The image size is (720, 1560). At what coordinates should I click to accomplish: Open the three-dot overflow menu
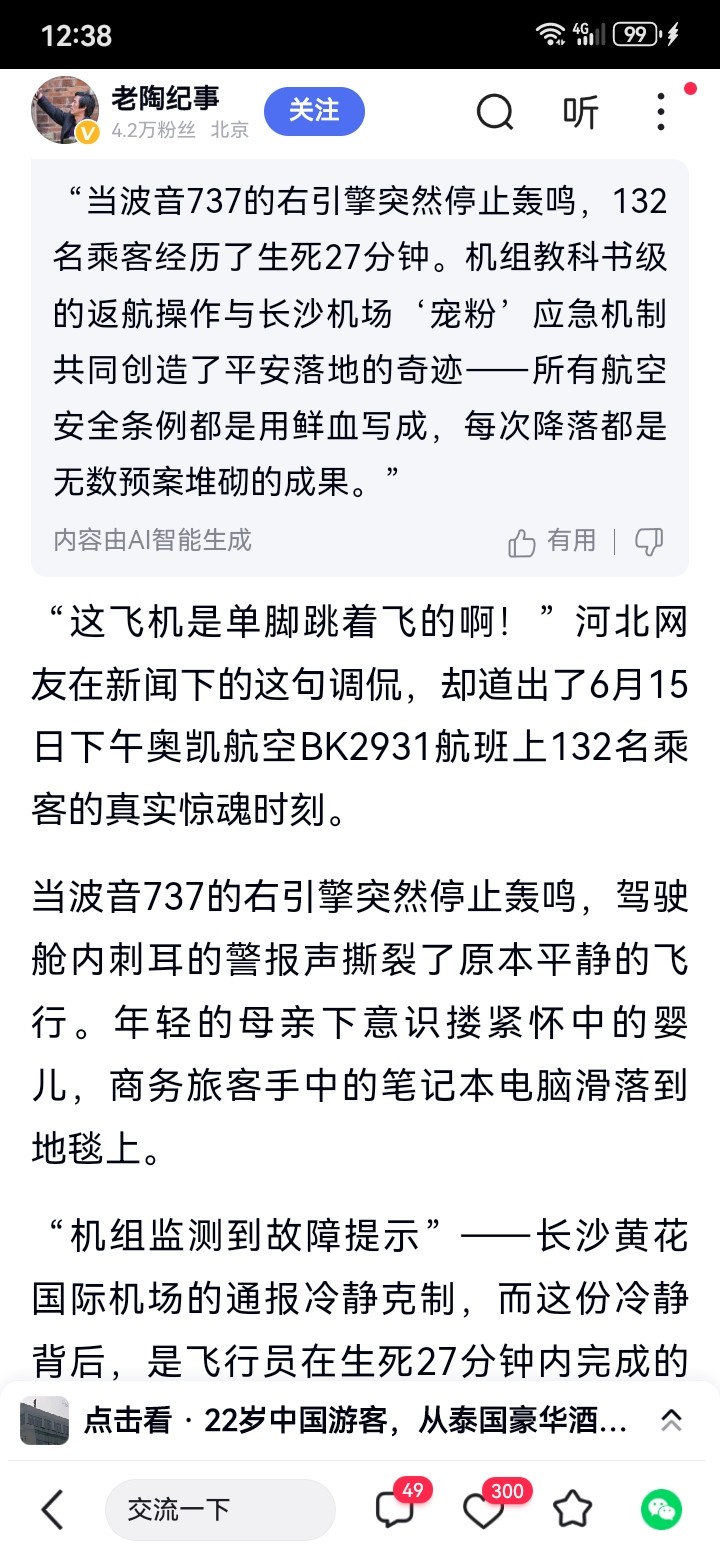pos(660,112)
